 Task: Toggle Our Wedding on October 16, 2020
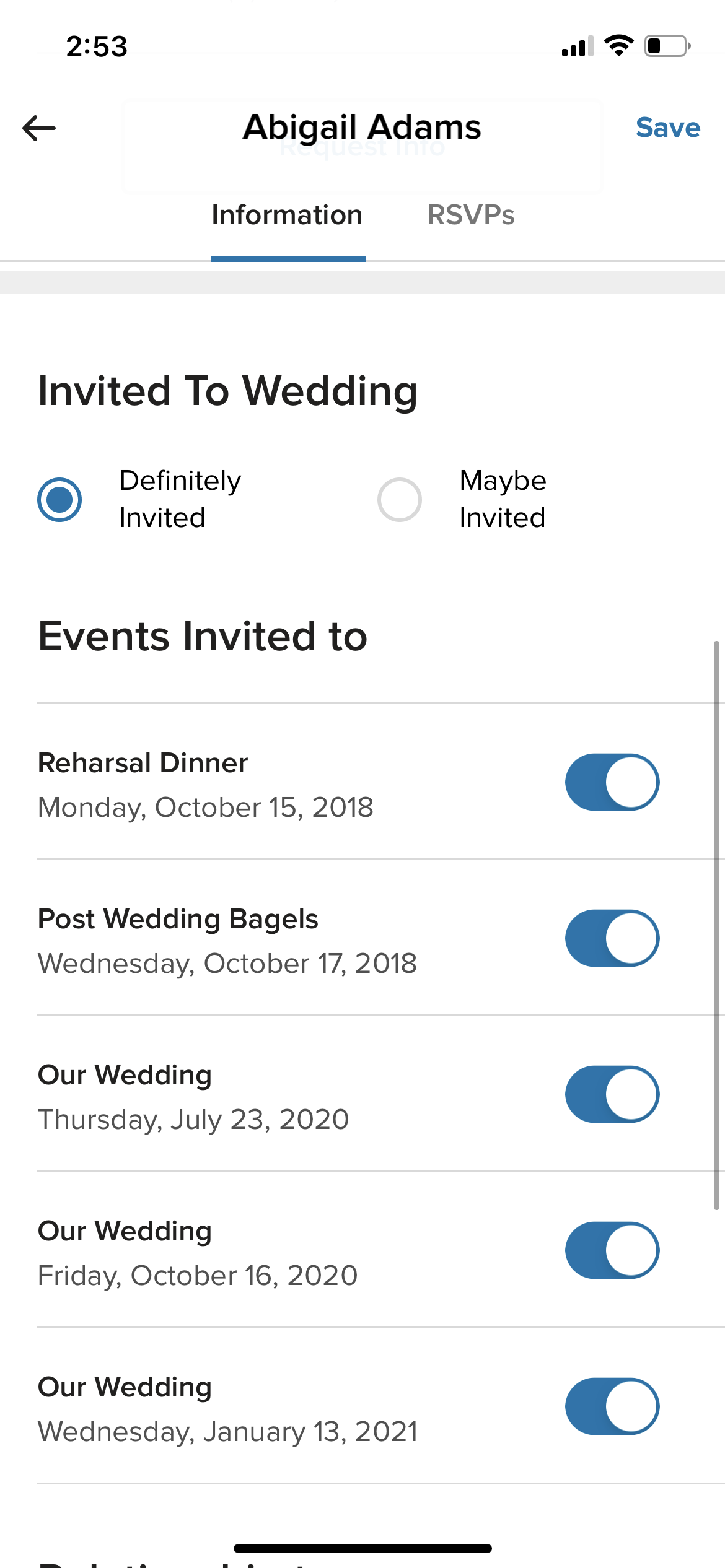click(x=612, y=1250)
